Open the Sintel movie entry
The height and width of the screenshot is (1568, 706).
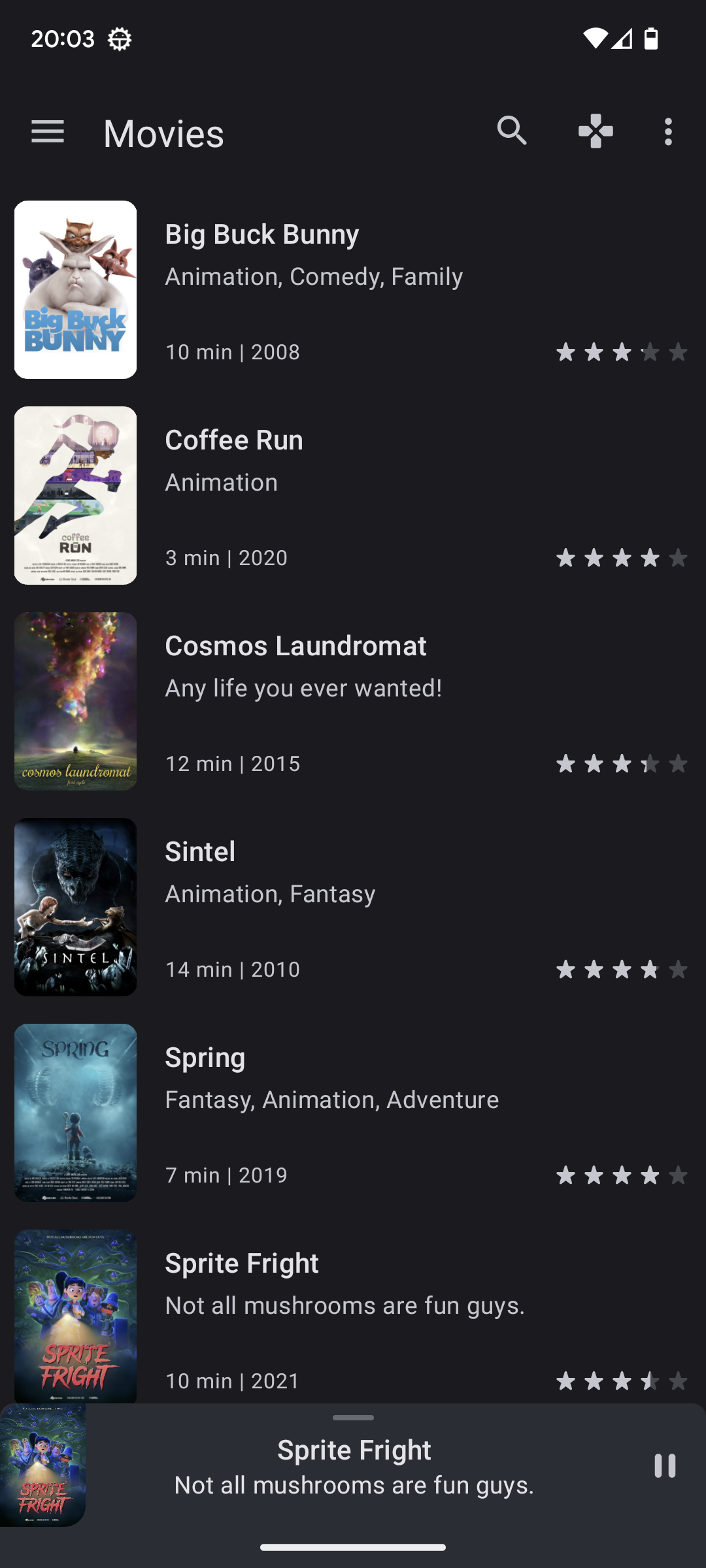(x=353, y=907)
